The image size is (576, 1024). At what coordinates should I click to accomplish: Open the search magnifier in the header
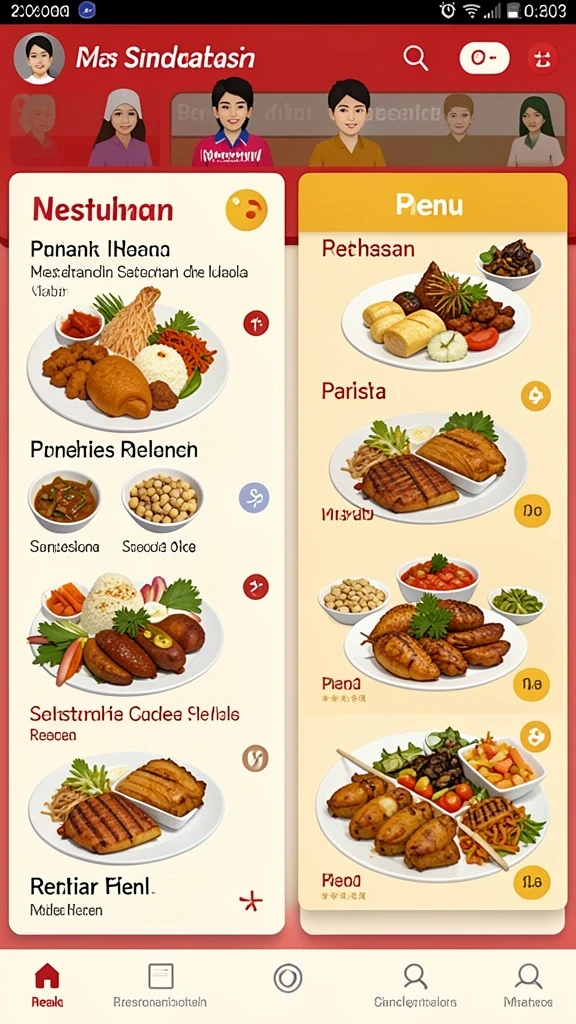(415, 59)
